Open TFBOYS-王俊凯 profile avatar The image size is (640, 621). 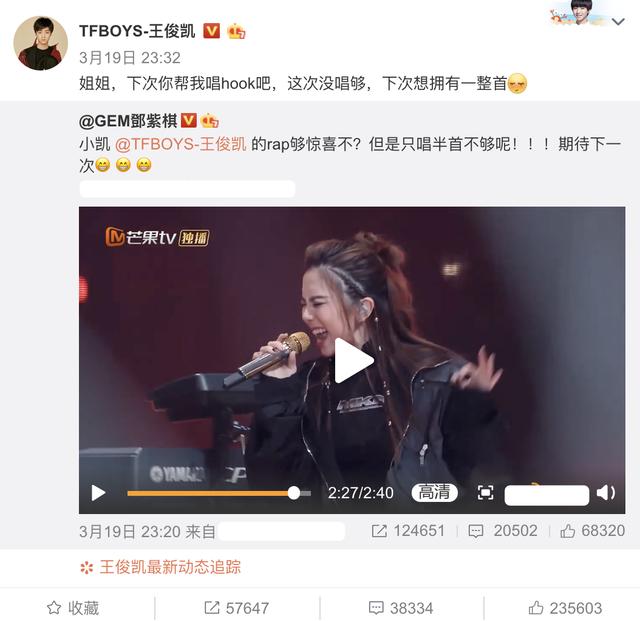(40, 42)
